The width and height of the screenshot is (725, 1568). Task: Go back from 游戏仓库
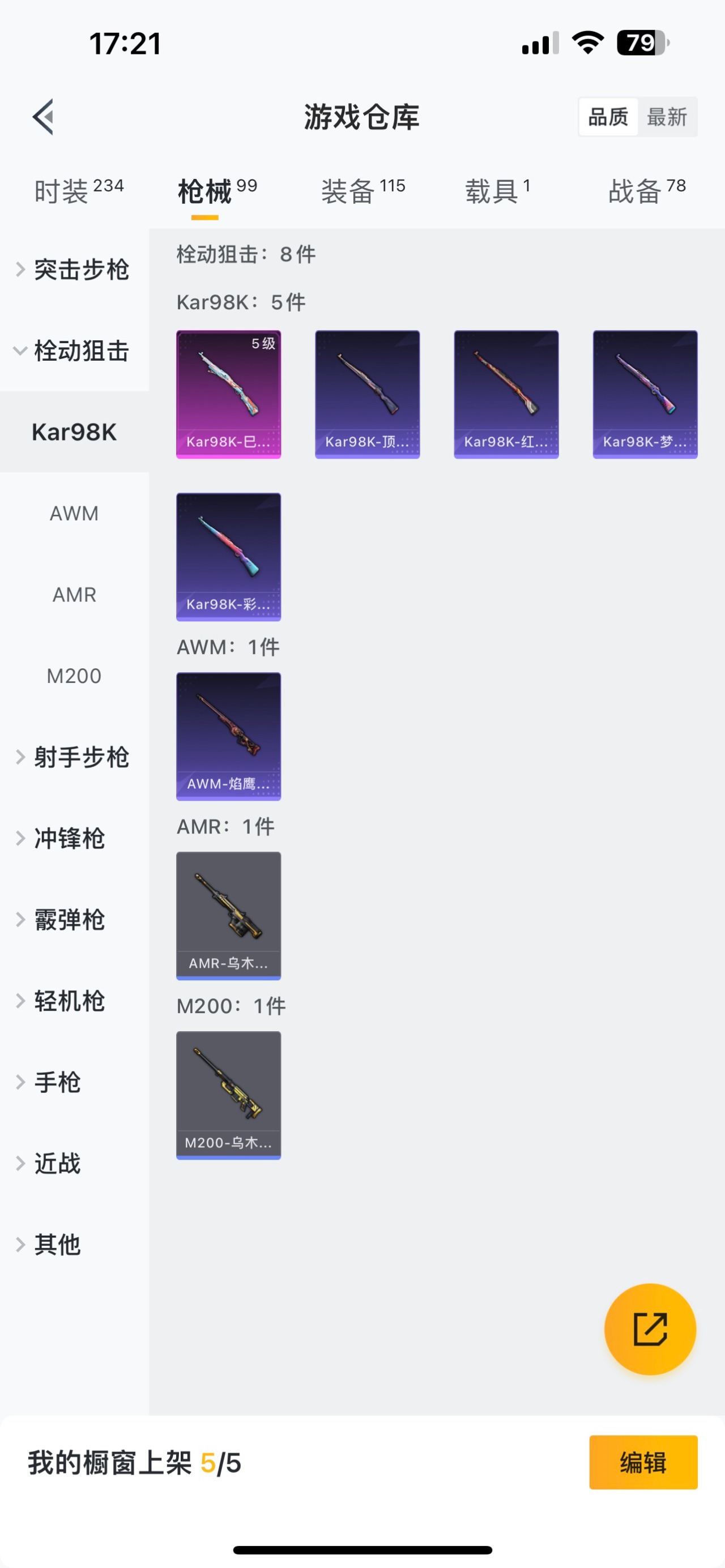coord(44,116)
